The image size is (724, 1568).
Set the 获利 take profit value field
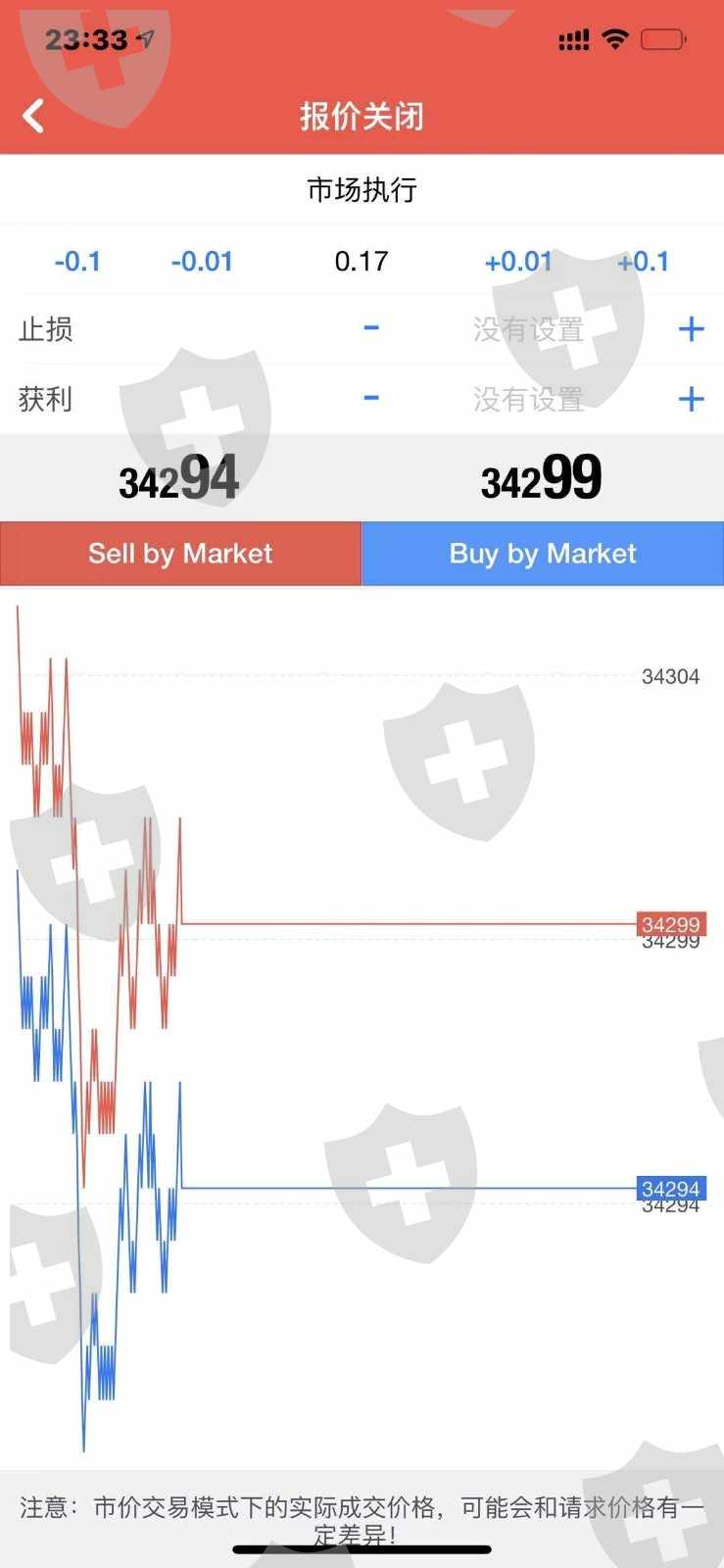529,399
